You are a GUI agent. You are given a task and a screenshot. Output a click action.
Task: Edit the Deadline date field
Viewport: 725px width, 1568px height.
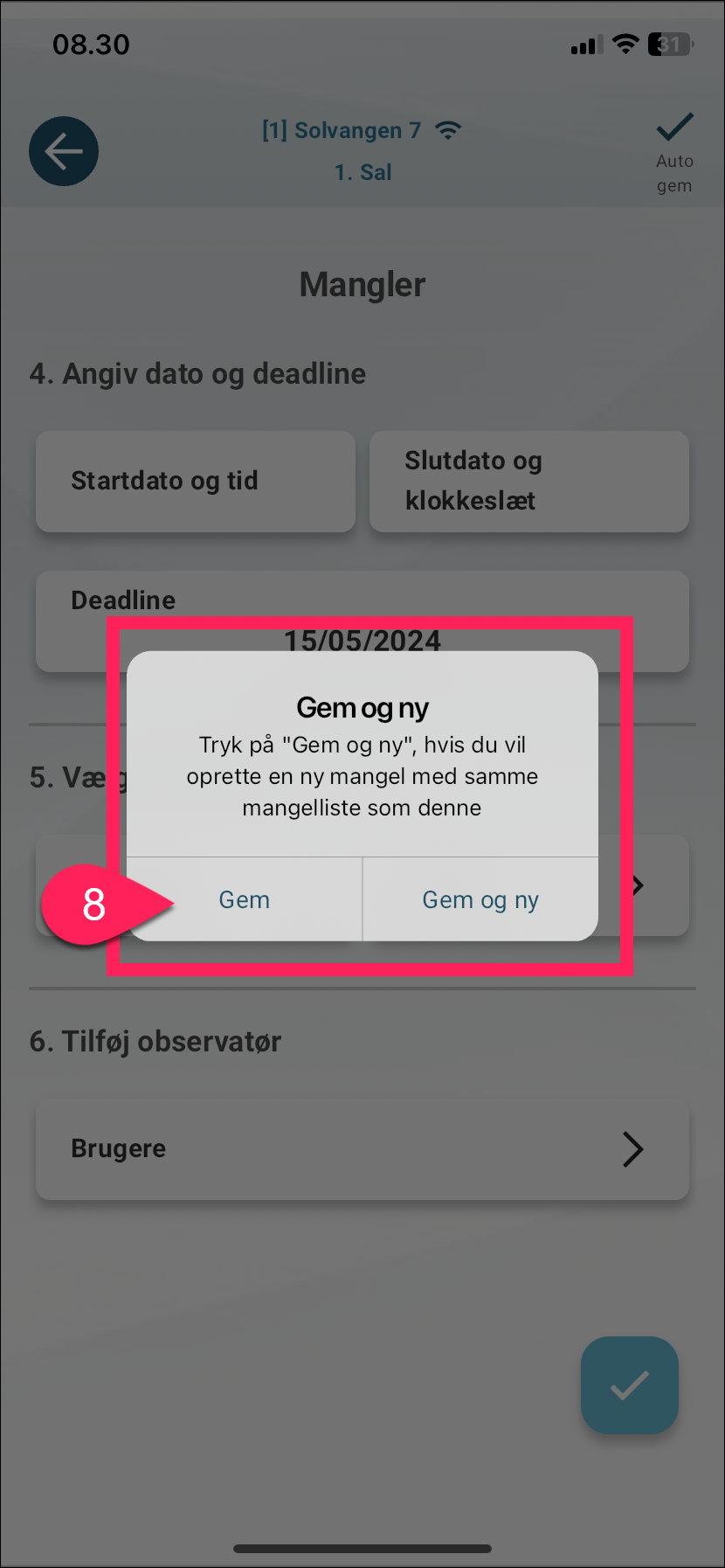tap(362, 621)
